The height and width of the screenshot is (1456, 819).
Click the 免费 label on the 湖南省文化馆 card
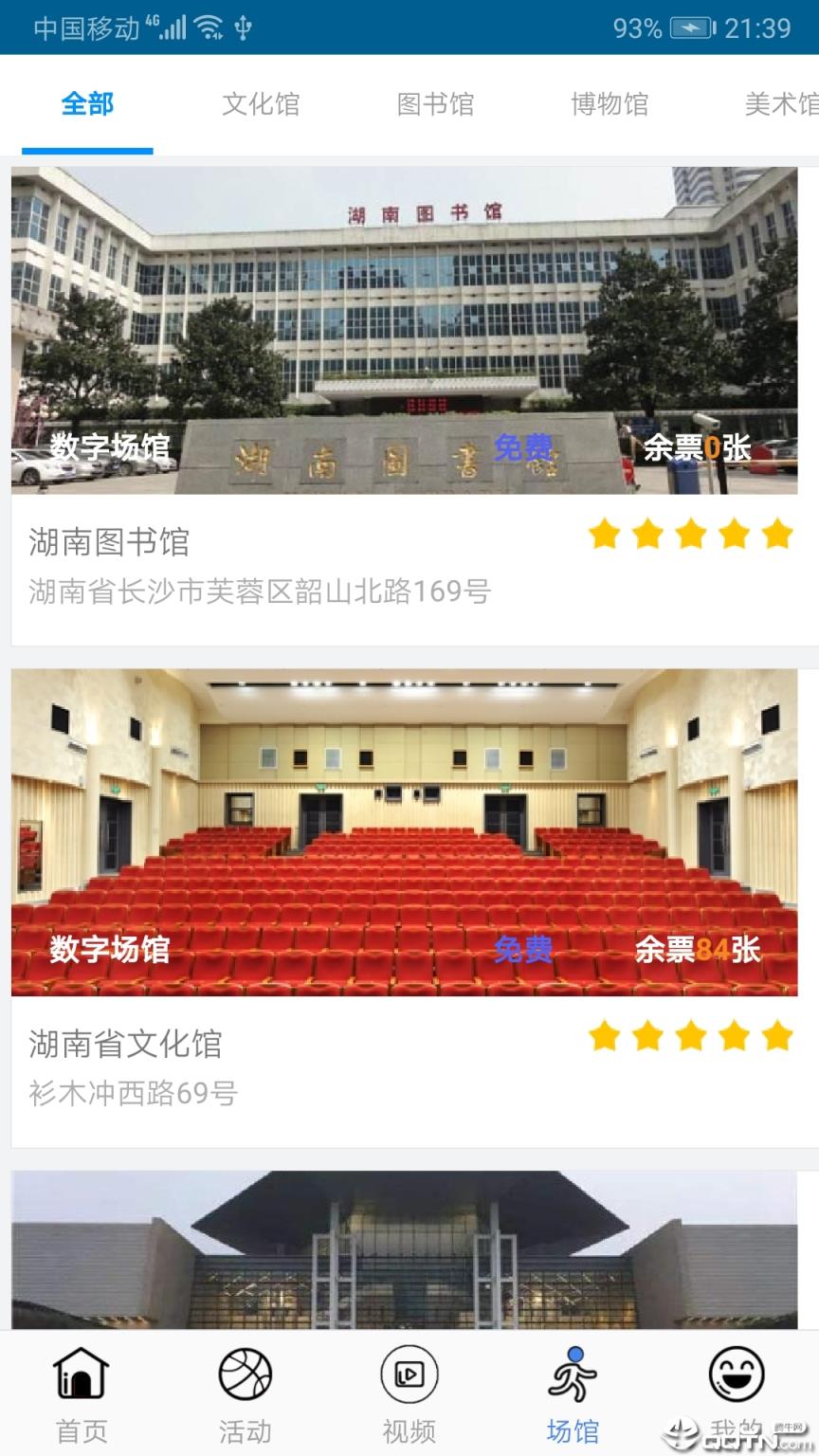point(523,952)
